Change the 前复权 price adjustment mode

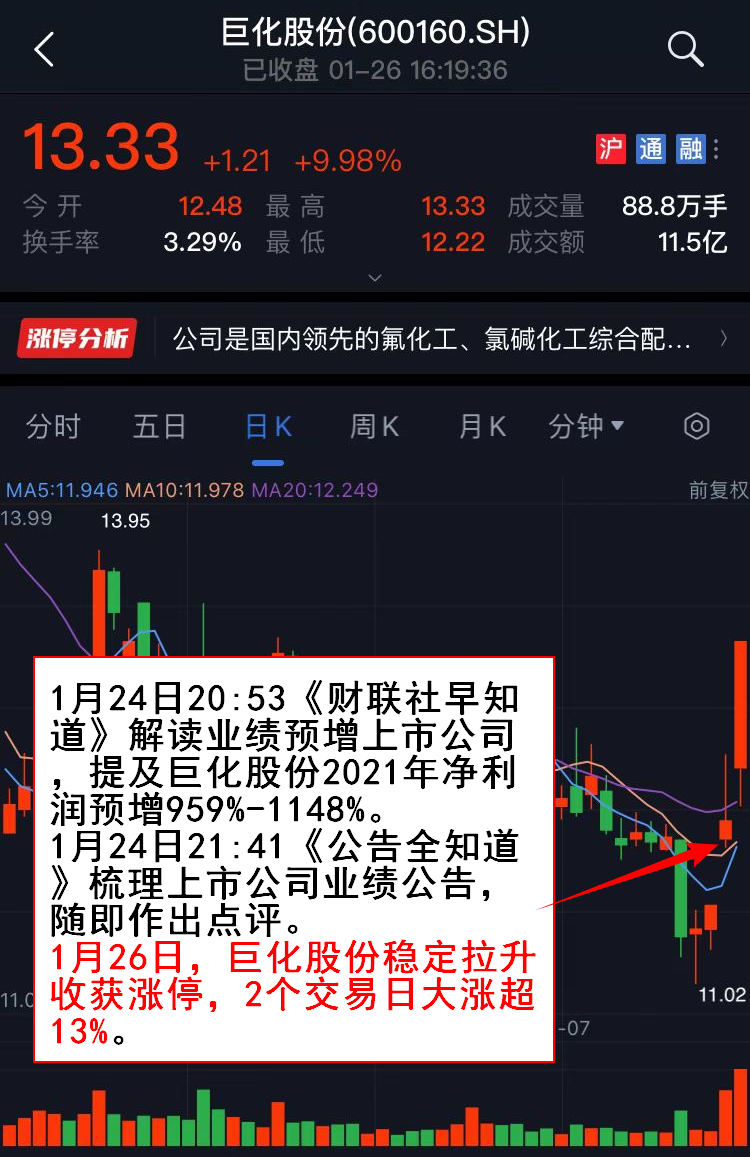pos(717,490)
